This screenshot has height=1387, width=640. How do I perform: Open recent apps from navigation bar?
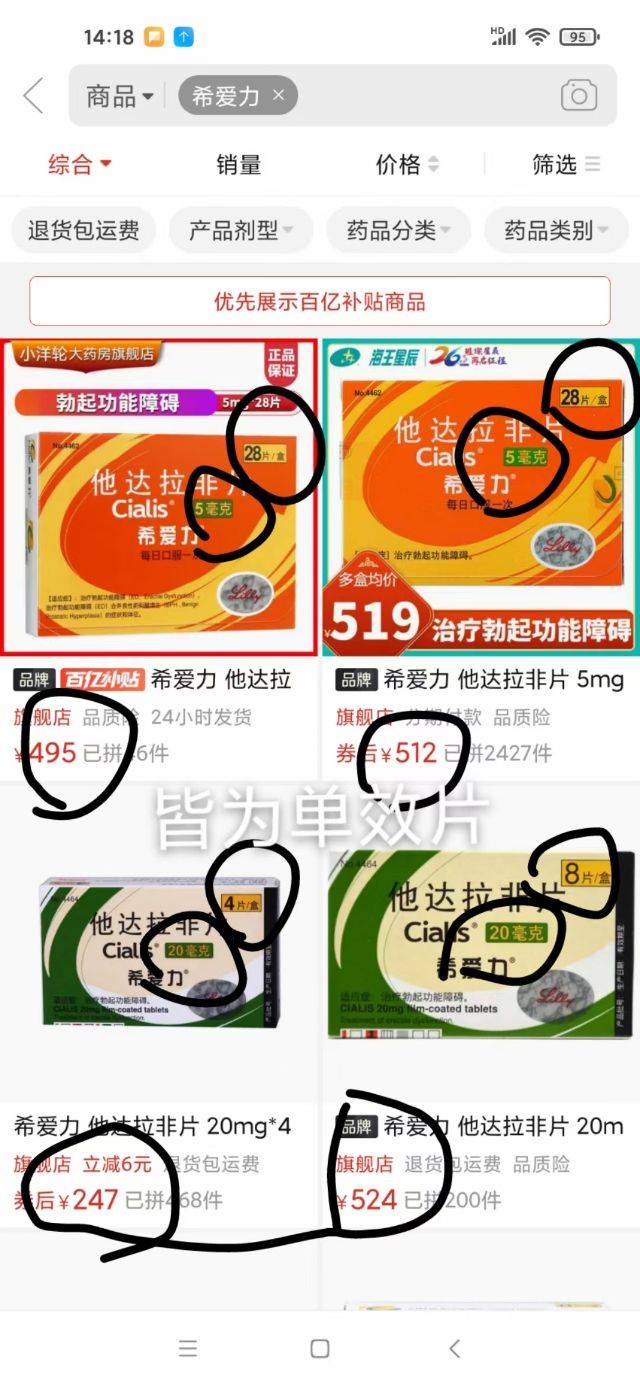187,1348
